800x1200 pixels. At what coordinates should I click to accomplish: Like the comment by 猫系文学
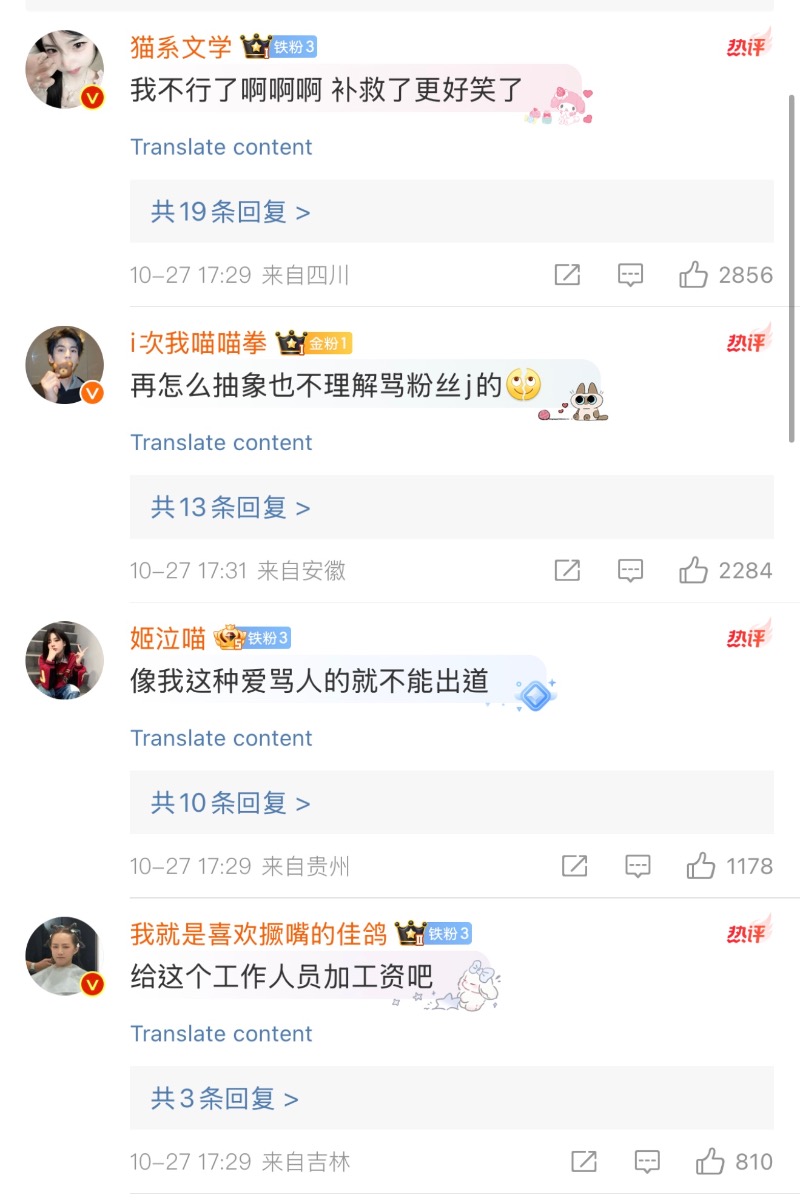click(x=694, y=275)
